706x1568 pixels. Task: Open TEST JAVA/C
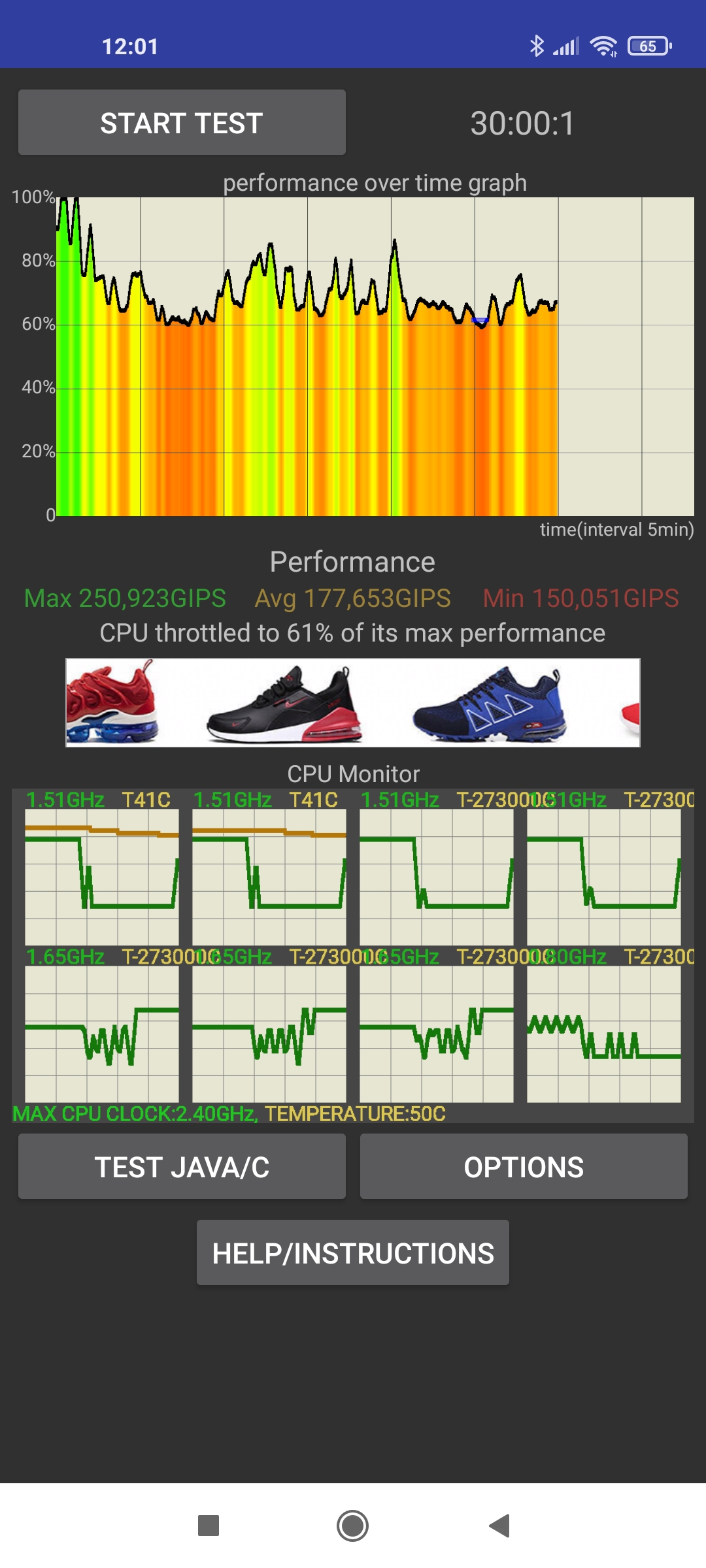[x=182, y=1167]
